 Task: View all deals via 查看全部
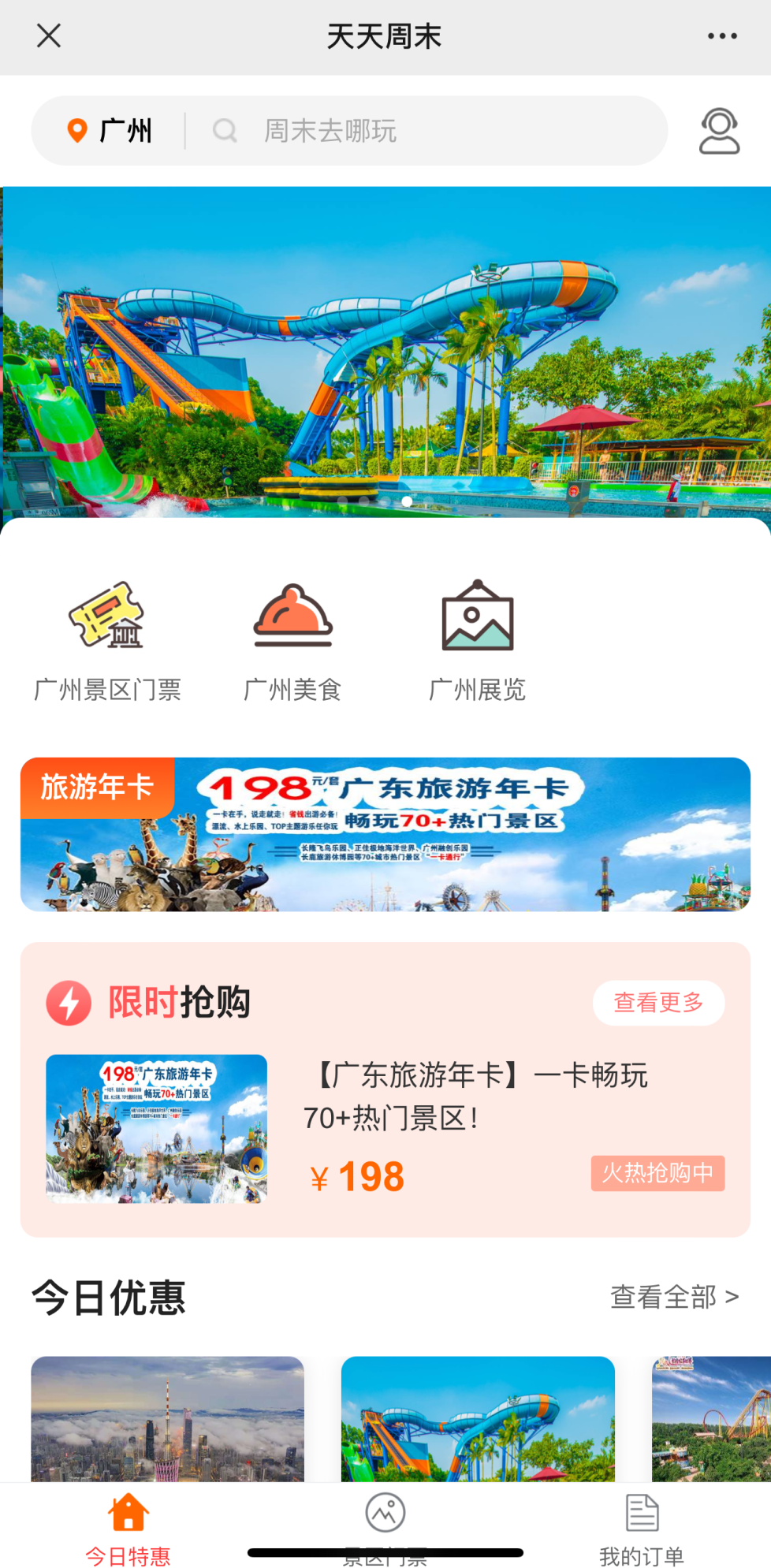pos(674,1297)
